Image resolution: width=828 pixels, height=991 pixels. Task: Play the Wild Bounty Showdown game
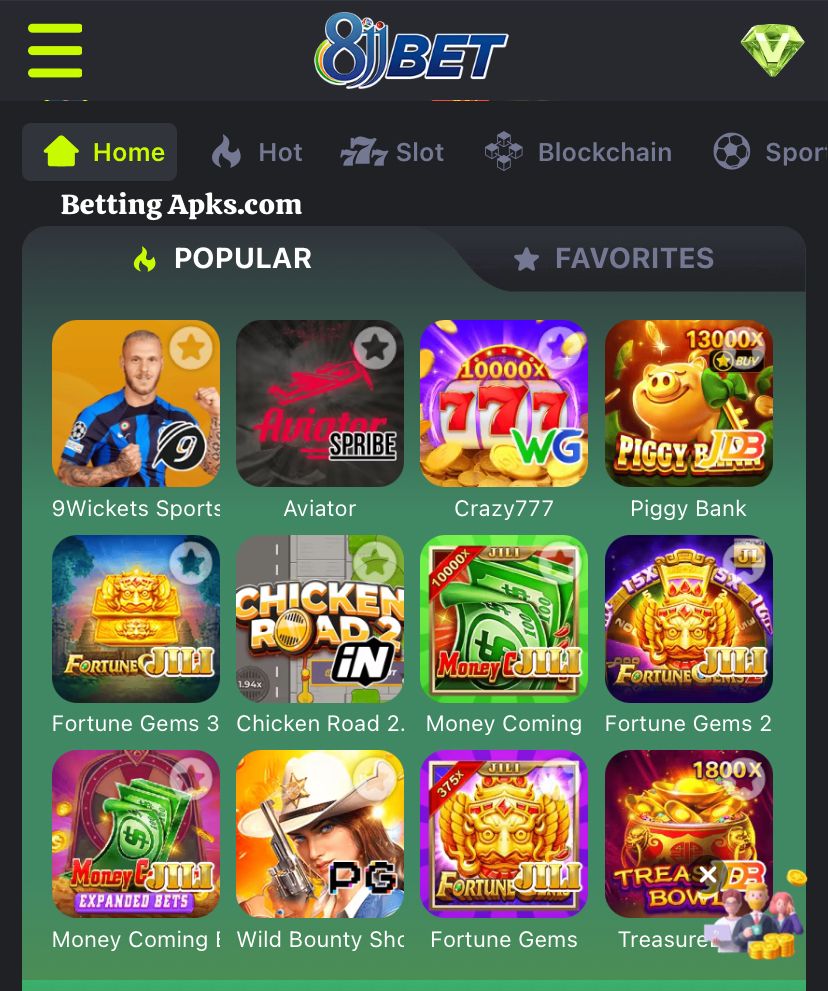point(320,833)
